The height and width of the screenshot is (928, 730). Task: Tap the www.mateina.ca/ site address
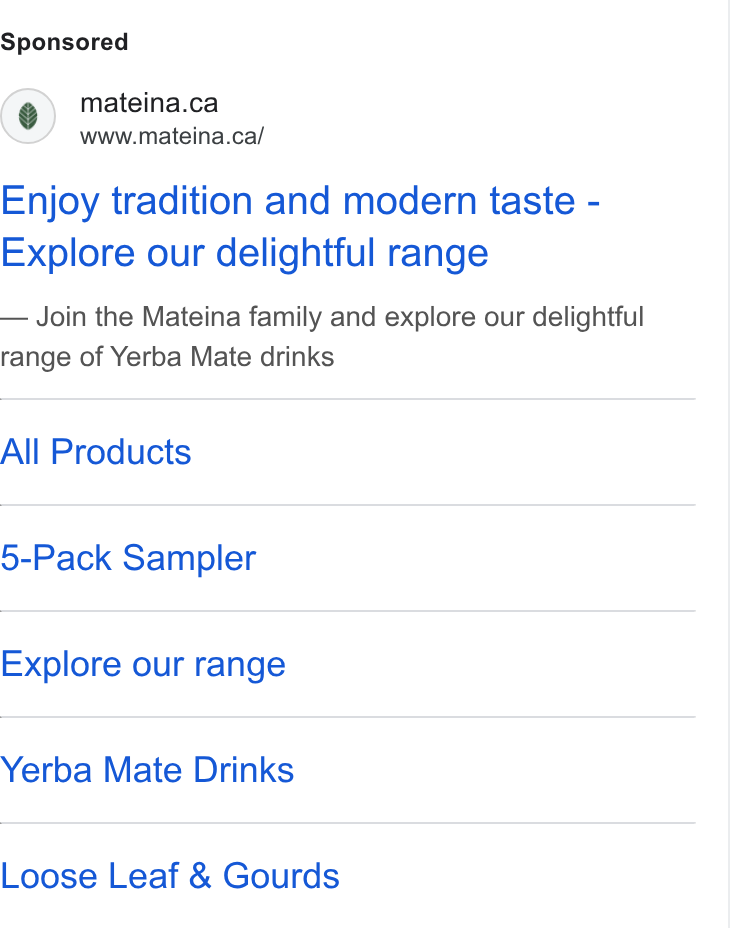pyautogui.click(x=172, y=137)
